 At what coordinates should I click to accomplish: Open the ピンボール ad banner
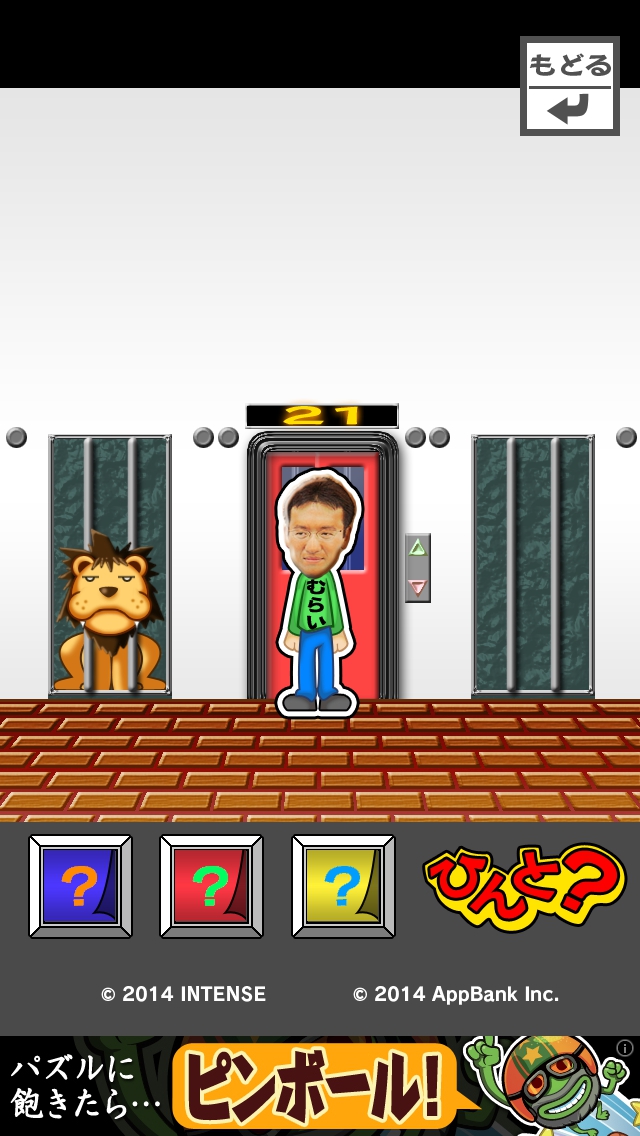(310, 1086)
